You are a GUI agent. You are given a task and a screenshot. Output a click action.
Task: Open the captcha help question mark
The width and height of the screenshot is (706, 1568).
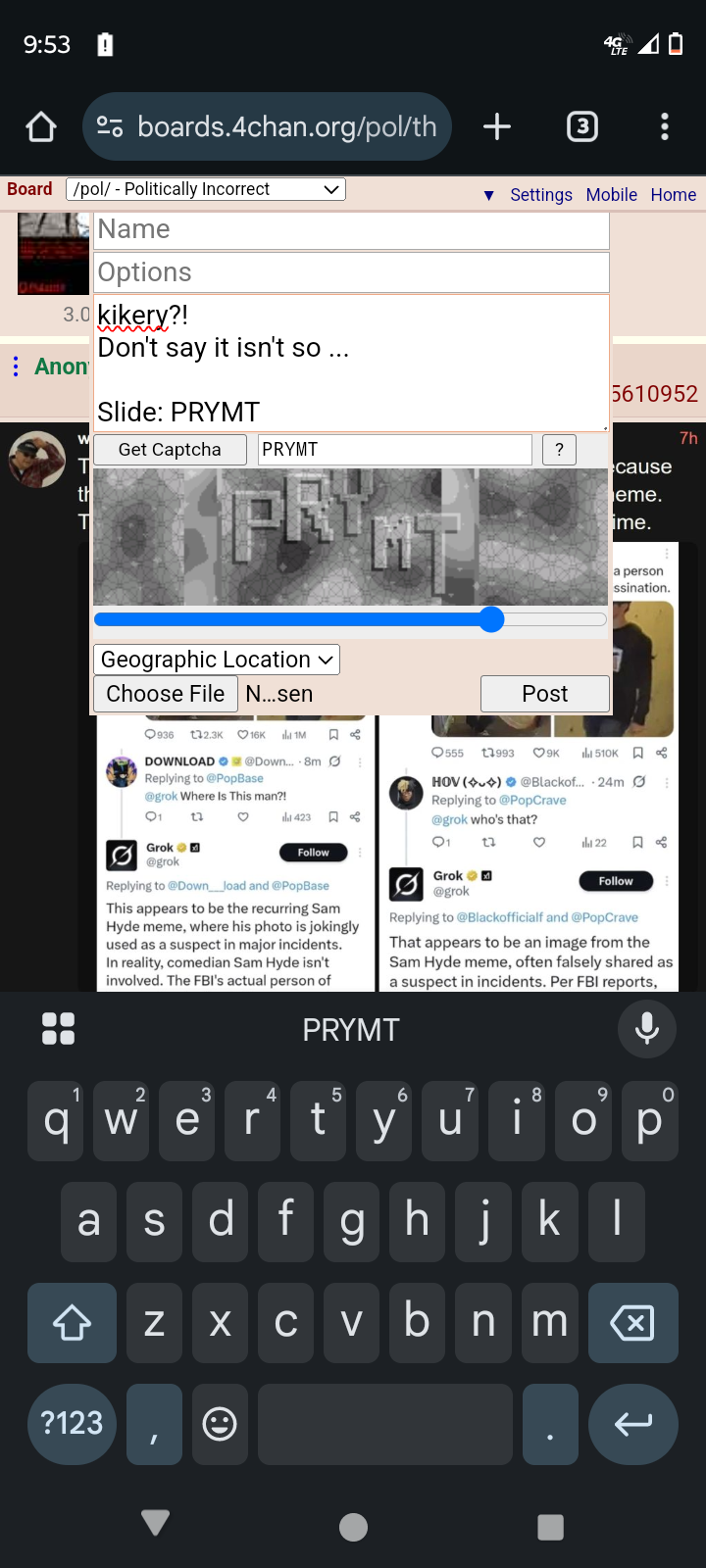tap(559, 450)
